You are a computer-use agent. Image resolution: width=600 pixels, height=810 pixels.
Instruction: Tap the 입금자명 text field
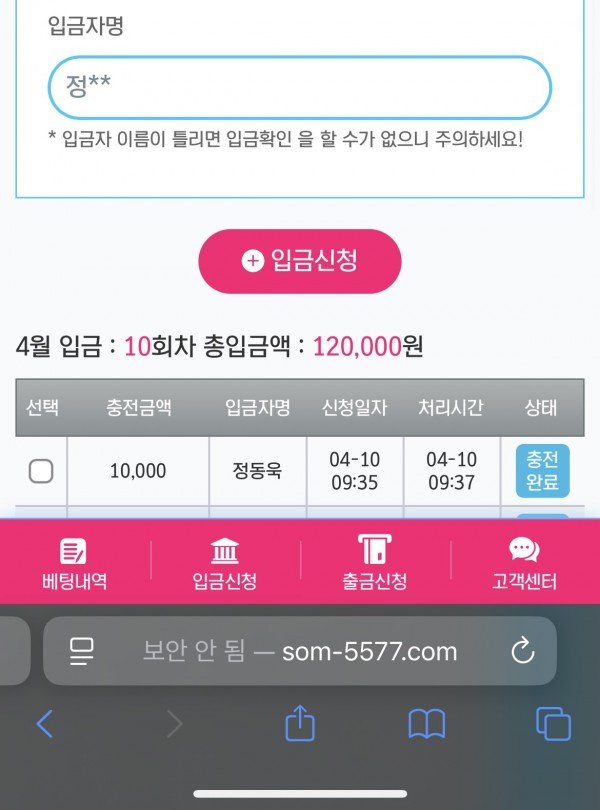pyautogui.click(x=300, y=88)
